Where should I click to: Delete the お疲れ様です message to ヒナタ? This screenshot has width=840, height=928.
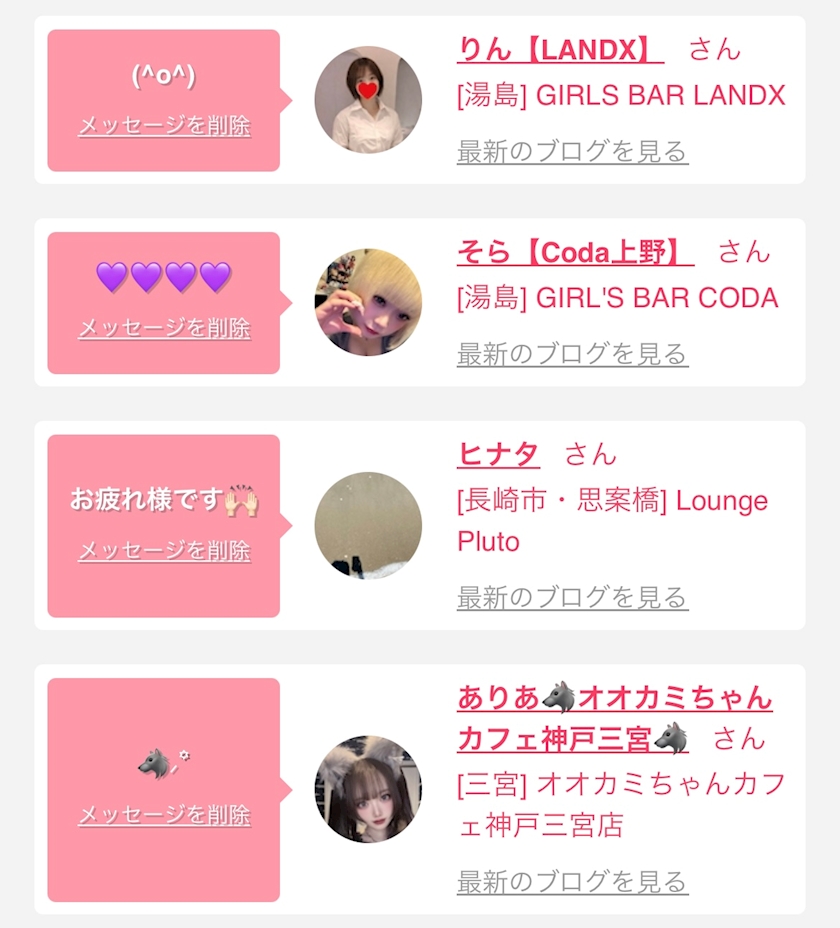[164, 551]
